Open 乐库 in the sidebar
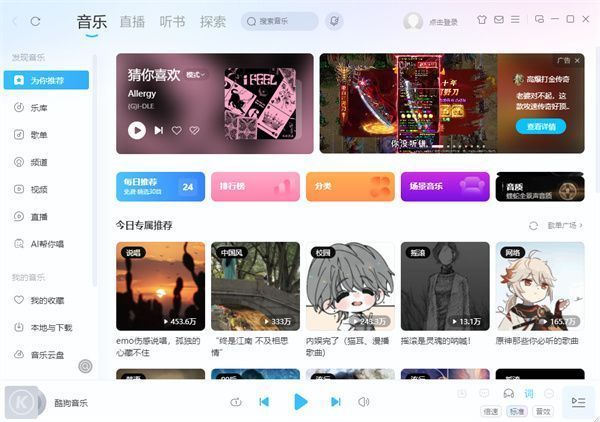The width and height of the screenshot is (600, 422). (x=38, y=107)
